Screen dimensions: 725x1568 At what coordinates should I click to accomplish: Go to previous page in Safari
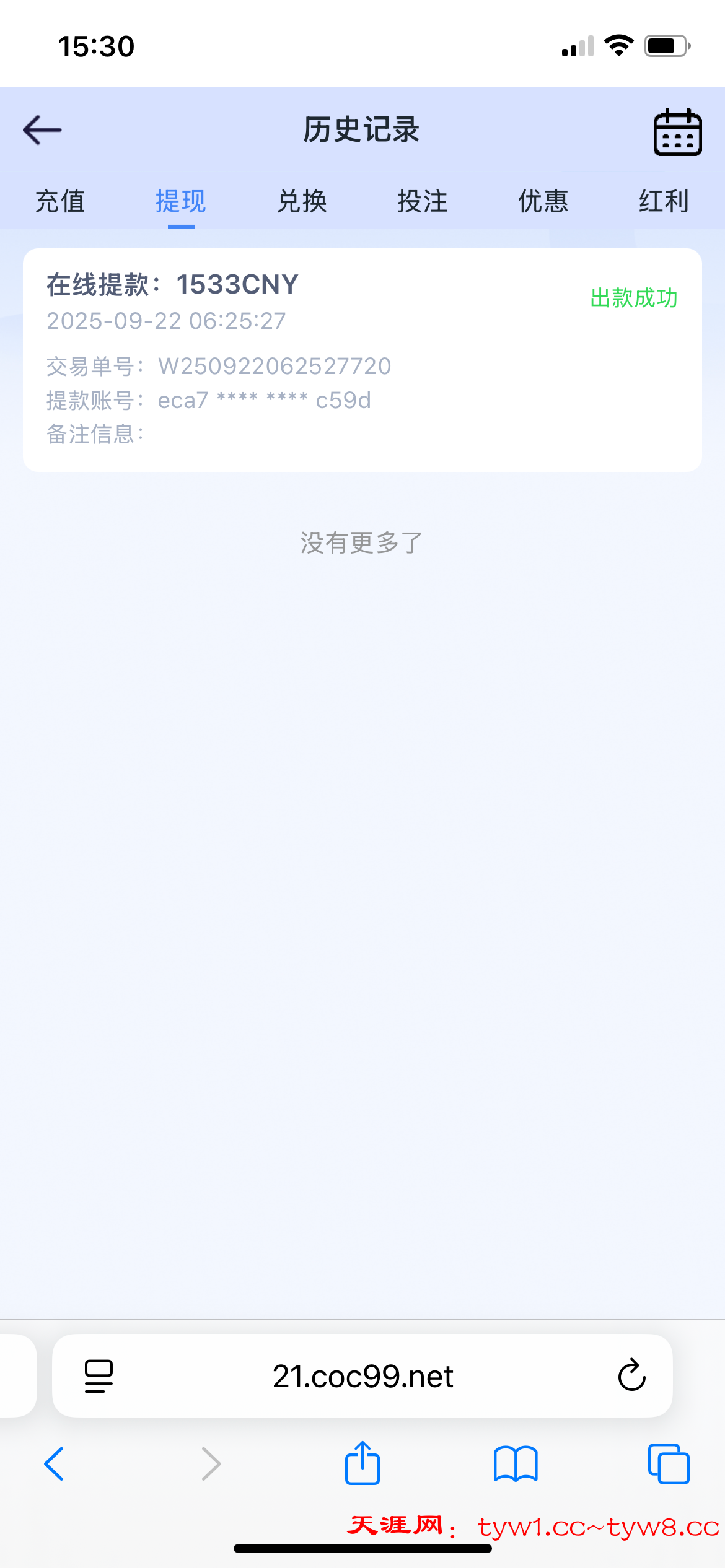pos(55,1464)
